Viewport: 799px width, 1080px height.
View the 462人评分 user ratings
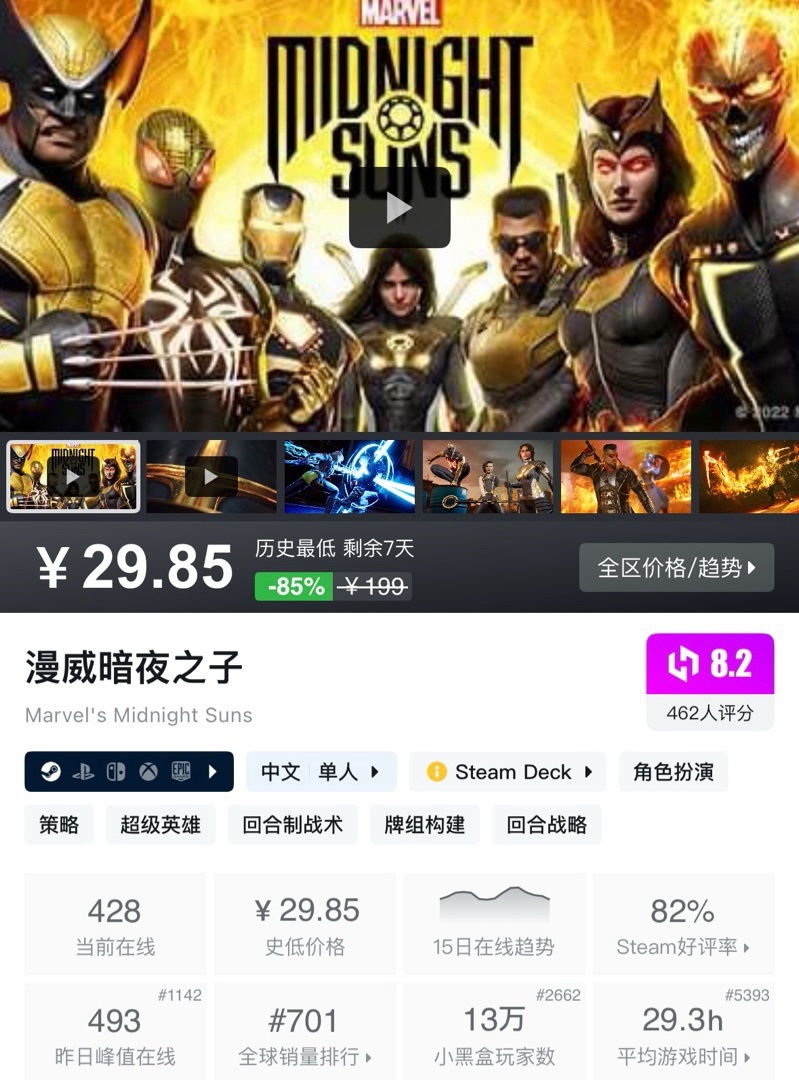712,713
